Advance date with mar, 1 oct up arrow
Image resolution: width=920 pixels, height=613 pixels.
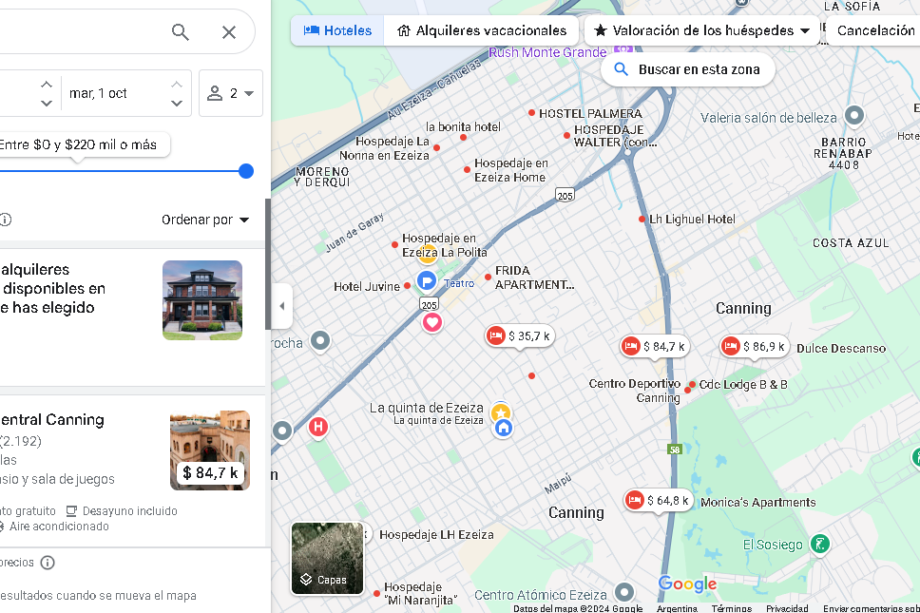coord(177,84)
